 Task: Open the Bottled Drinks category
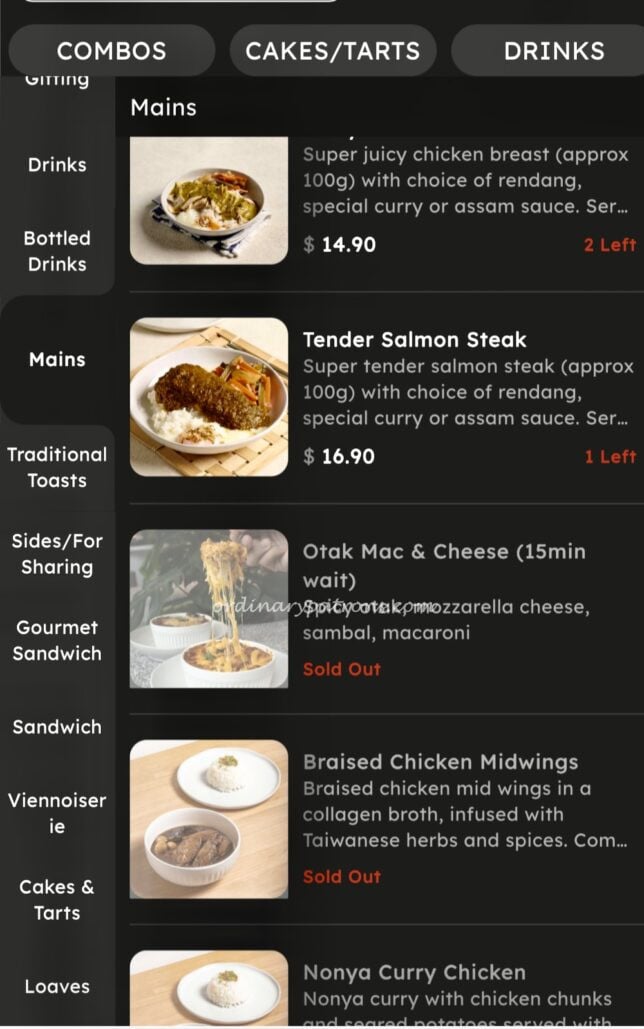click(x=57, y=251)
